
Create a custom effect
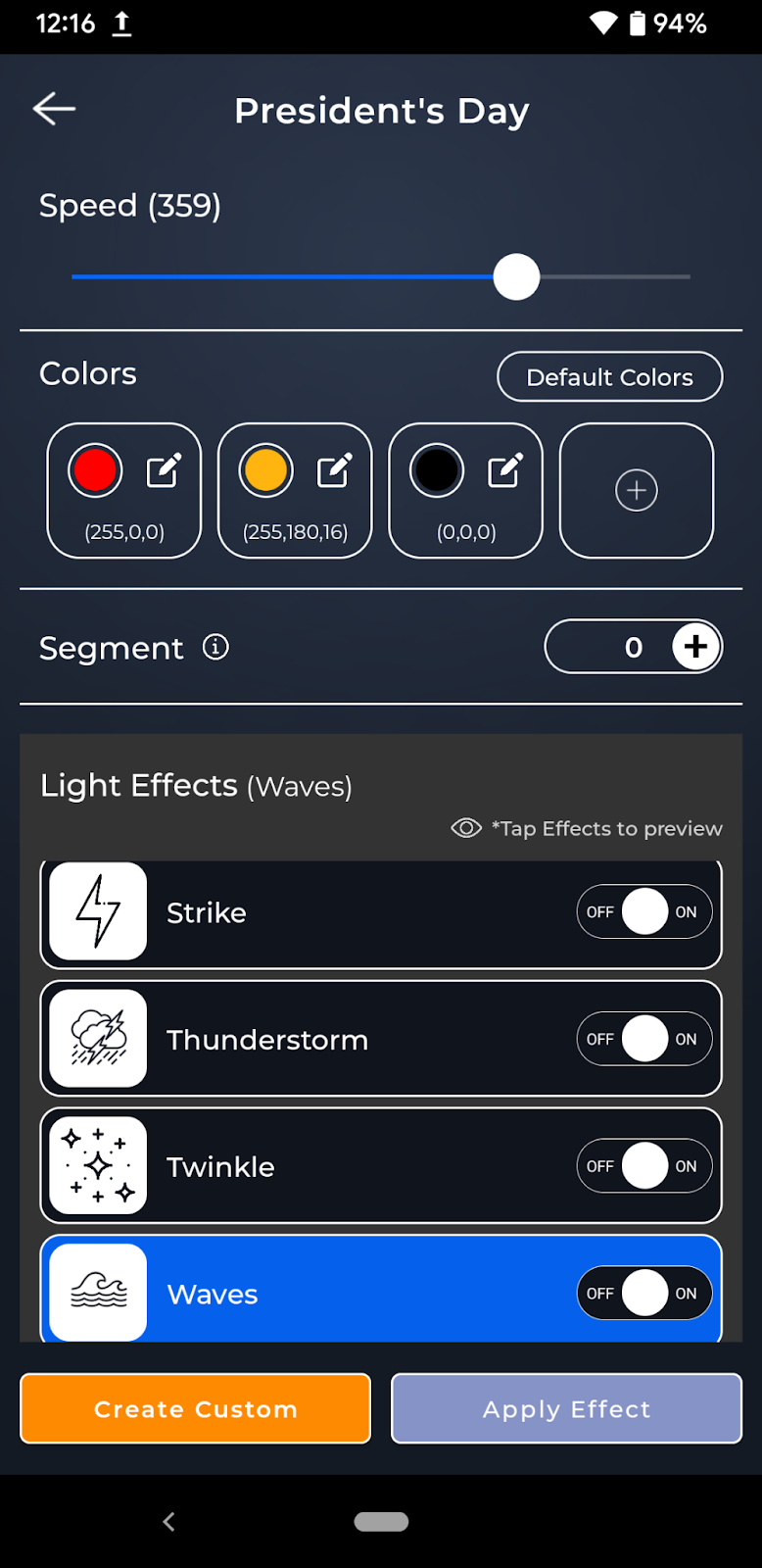196,1408
